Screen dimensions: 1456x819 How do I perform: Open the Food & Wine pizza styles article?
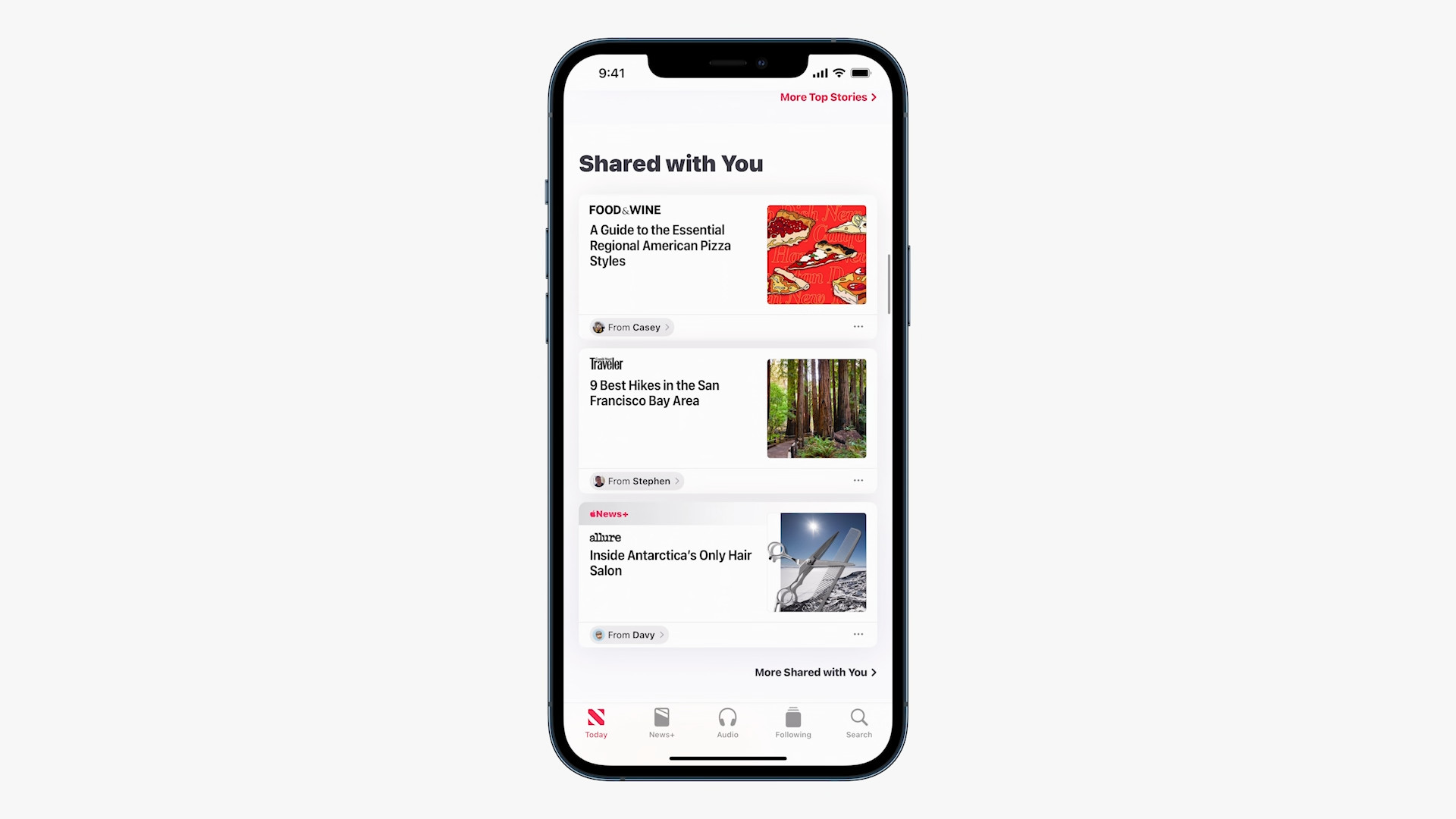coord(660,246)
